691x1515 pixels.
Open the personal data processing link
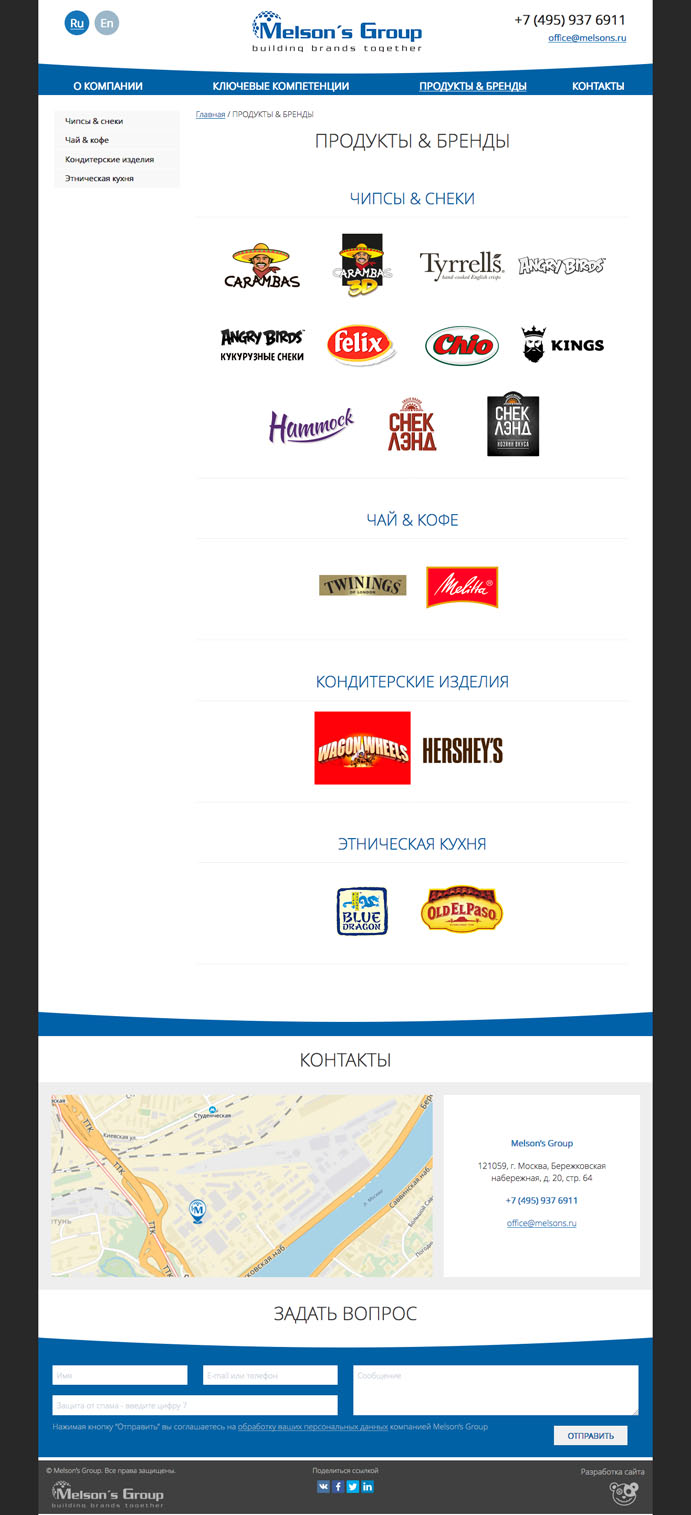tap(313, 1427)
